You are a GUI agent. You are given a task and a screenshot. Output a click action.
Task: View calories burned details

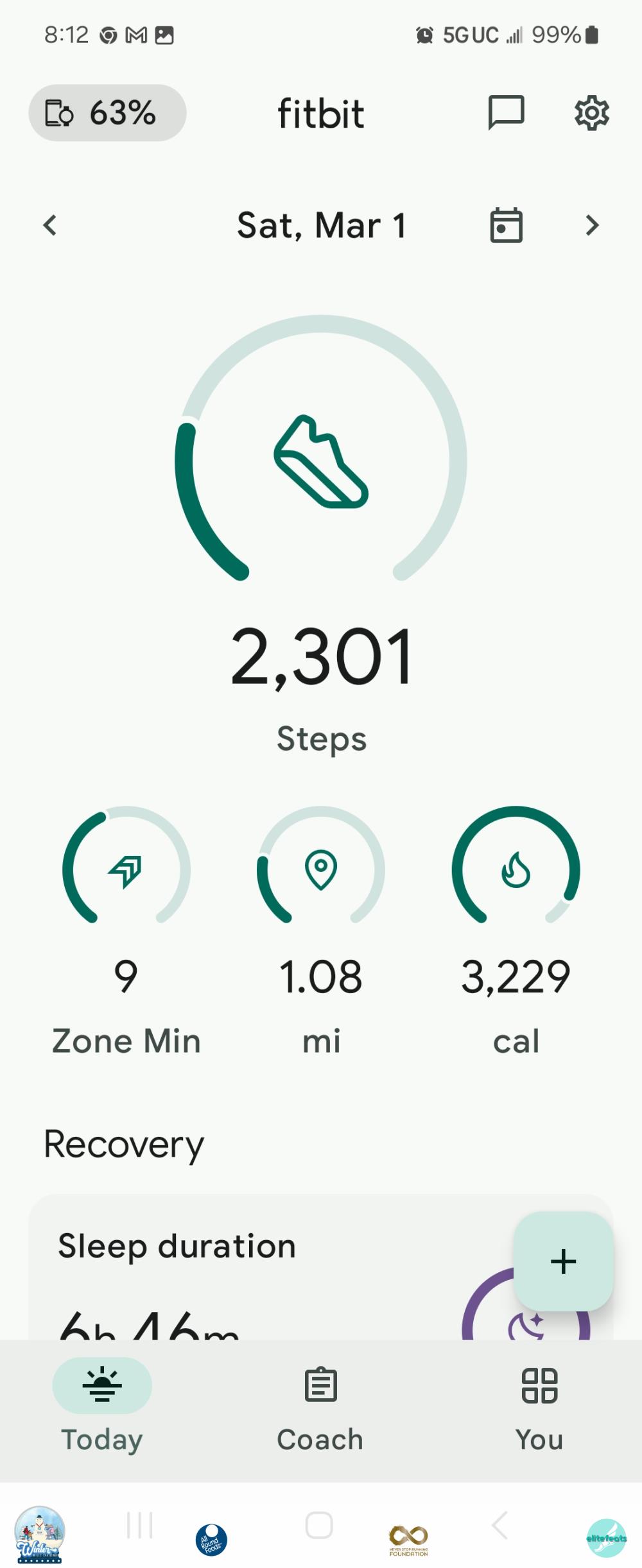pyautogui.click(x=516, y=869)
